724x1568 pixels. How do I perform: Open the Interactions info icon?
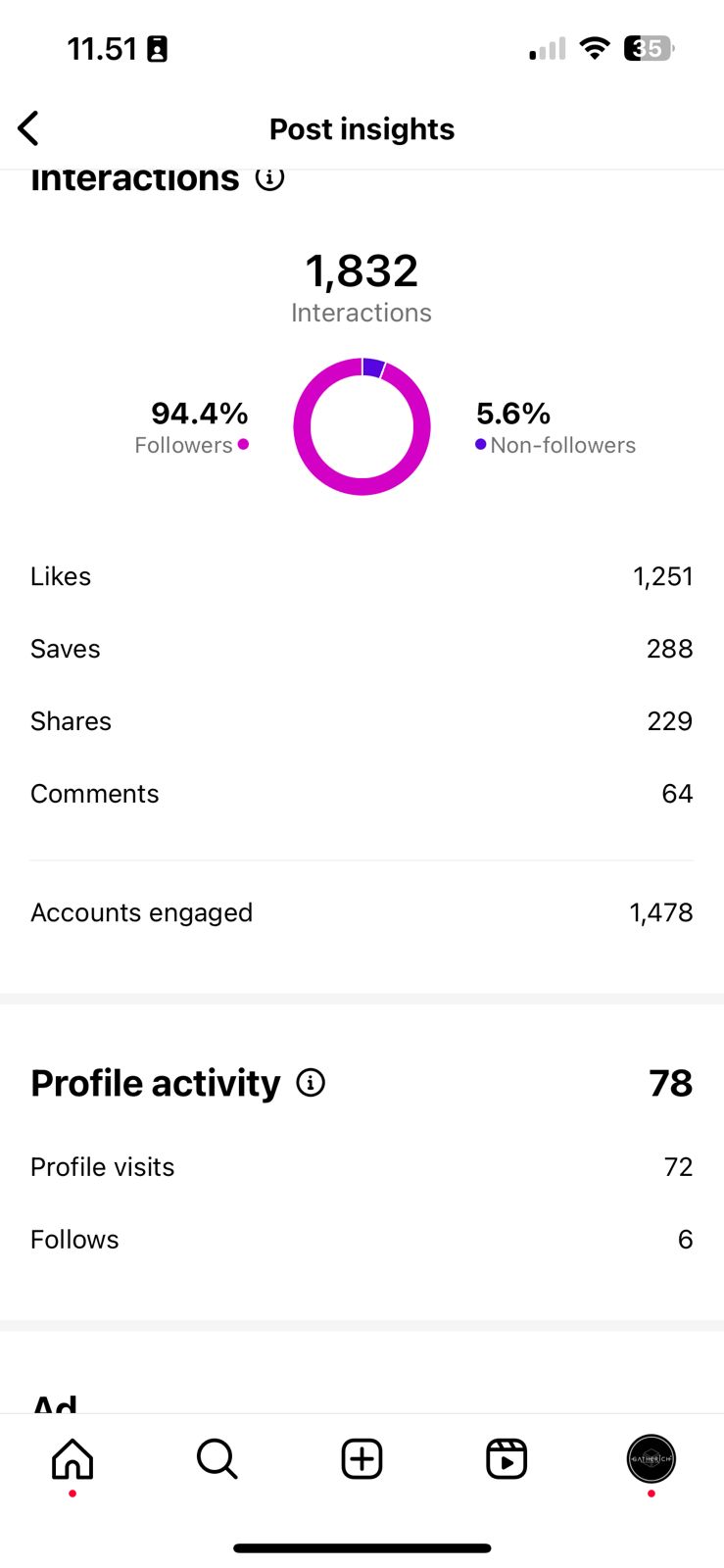[x=269, y=178]
